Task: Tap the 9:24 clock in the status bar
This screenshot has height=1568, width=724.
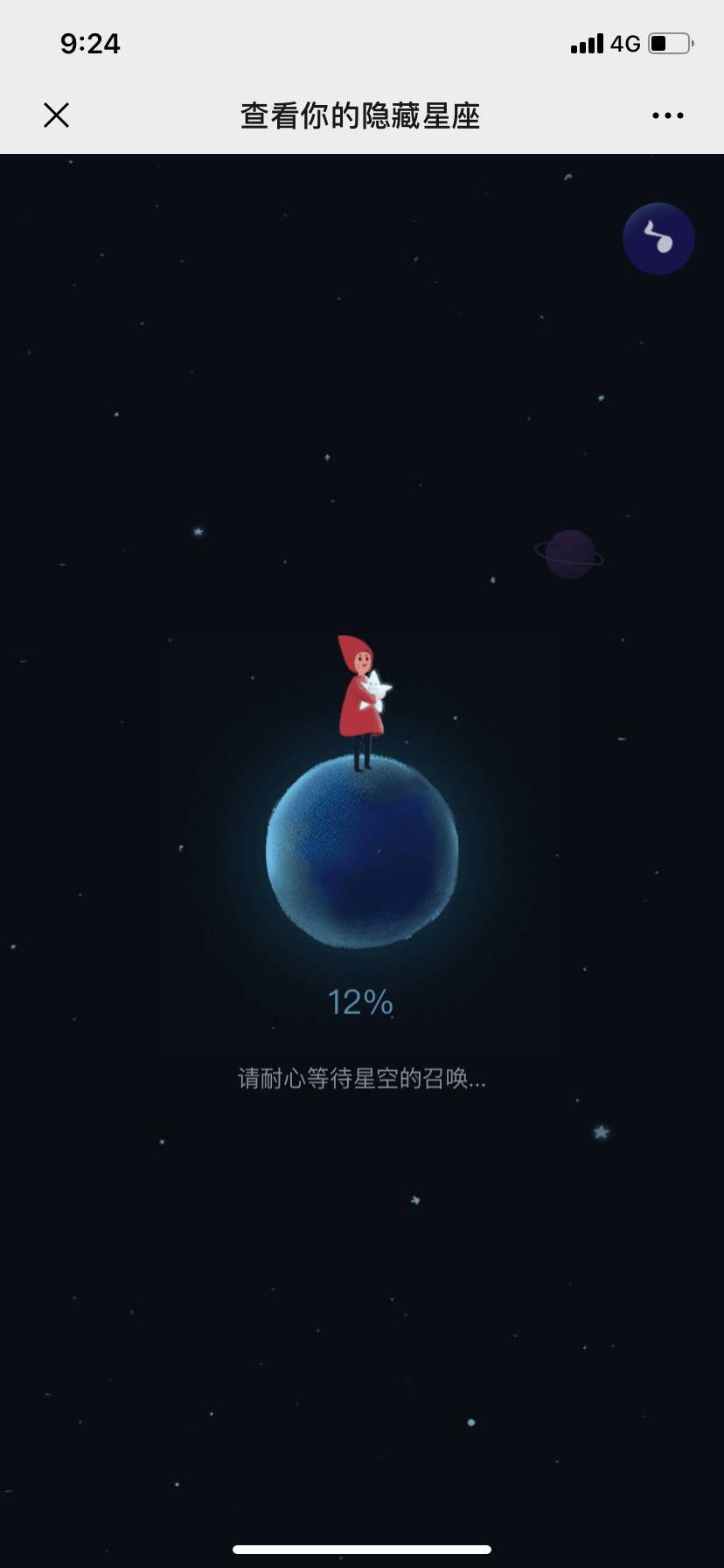Action: pos(90,43)
